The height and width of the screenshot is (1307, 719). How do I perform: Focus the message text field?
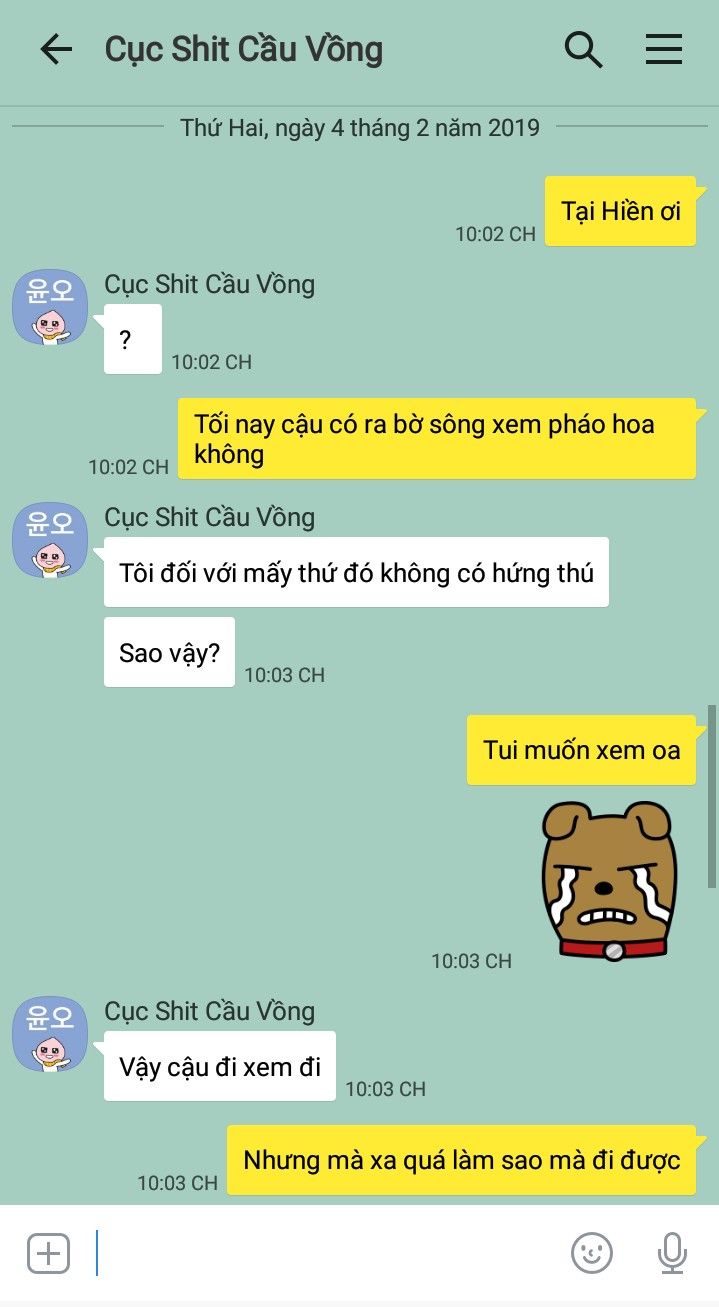320,1253
